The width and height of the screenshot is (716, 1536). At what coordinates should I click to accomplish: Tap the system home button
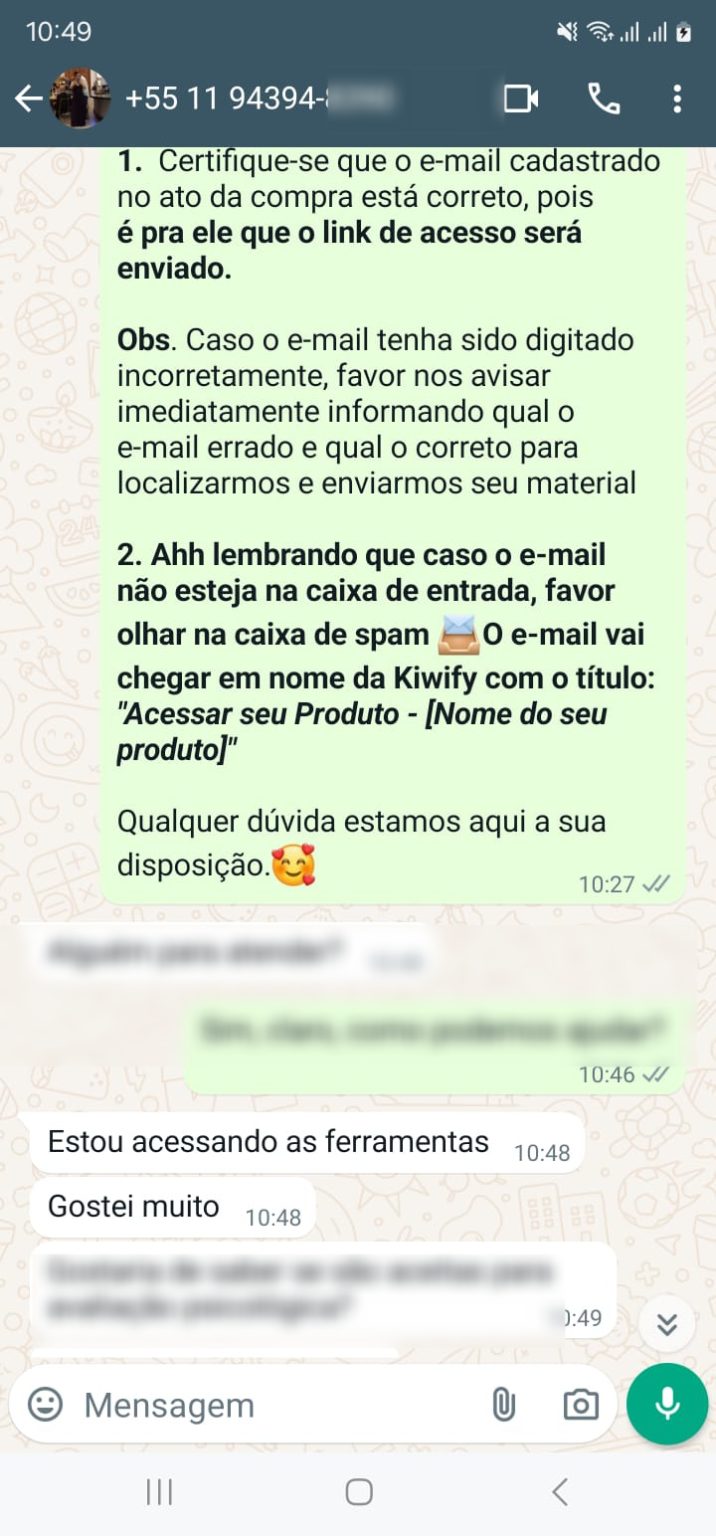358,1492
